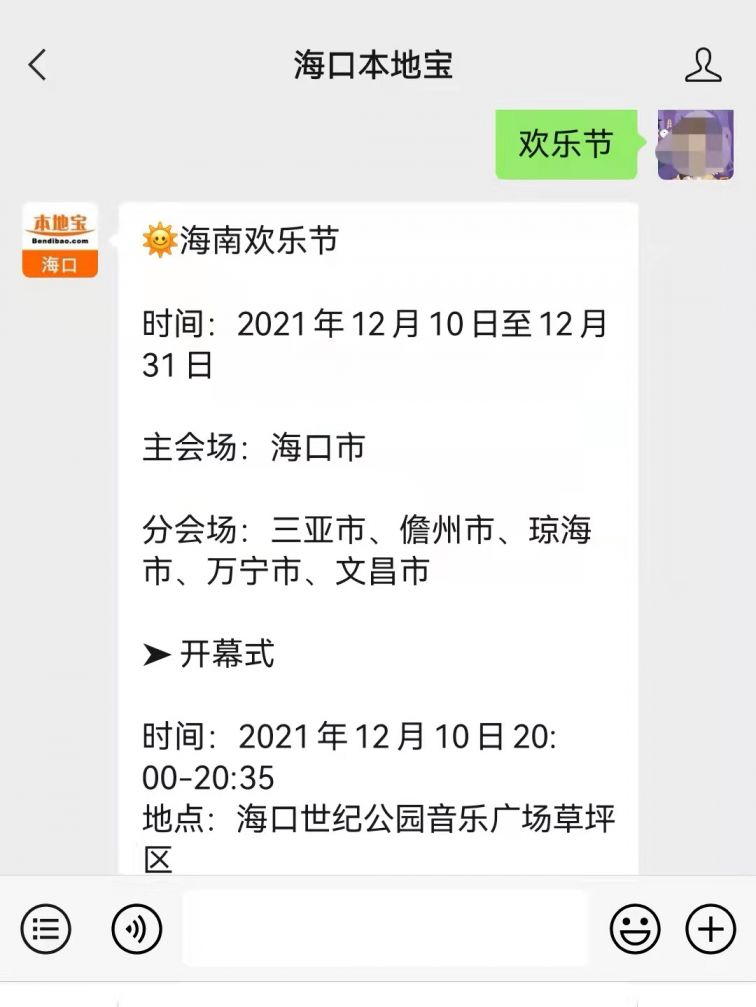The height and width of the screenshot is (1007, 756).
Task: Switch to voice message input
Action: (x=136, y=930)
